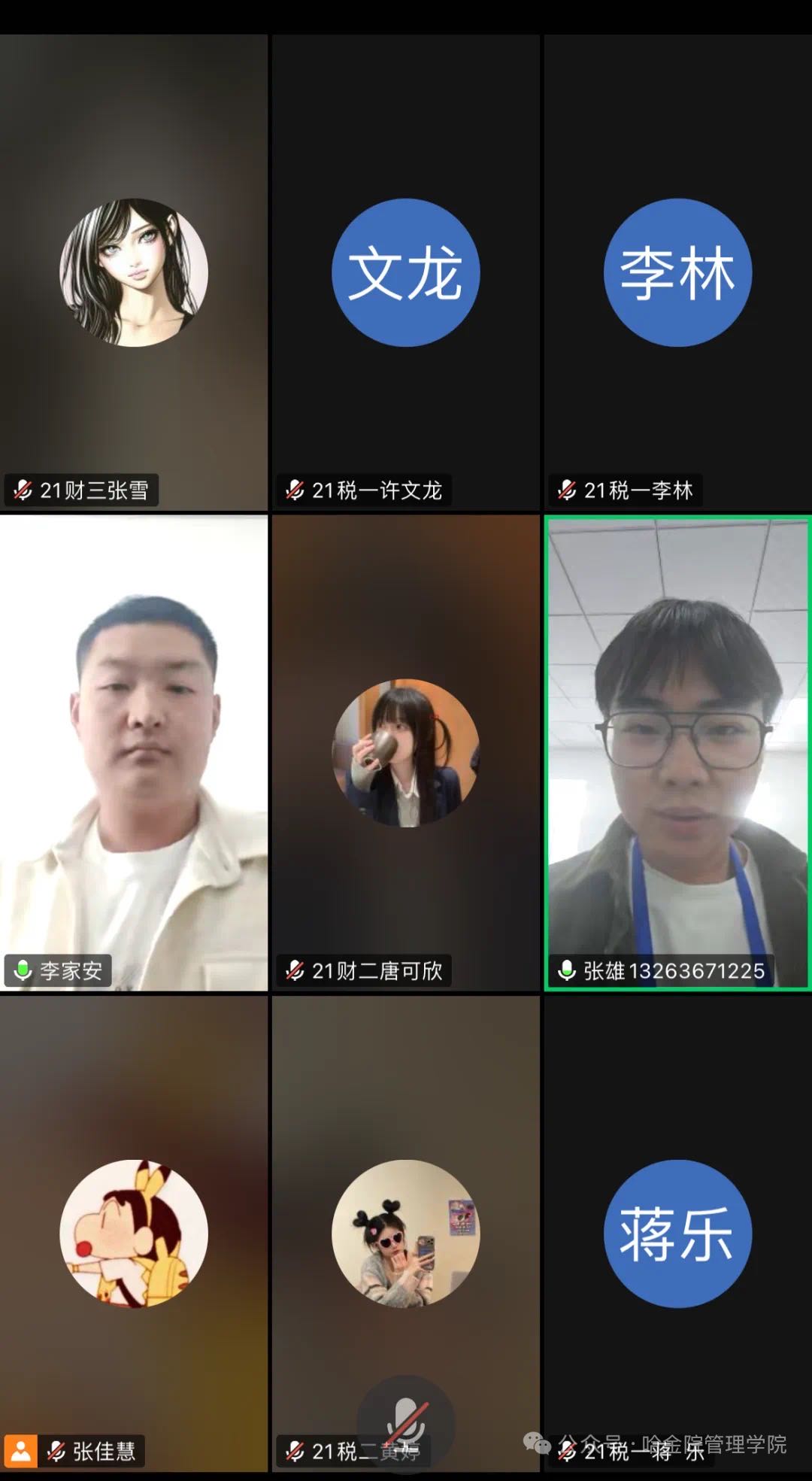
Task: Tap the floating muted microphone button
Action: pos(406,1422)
